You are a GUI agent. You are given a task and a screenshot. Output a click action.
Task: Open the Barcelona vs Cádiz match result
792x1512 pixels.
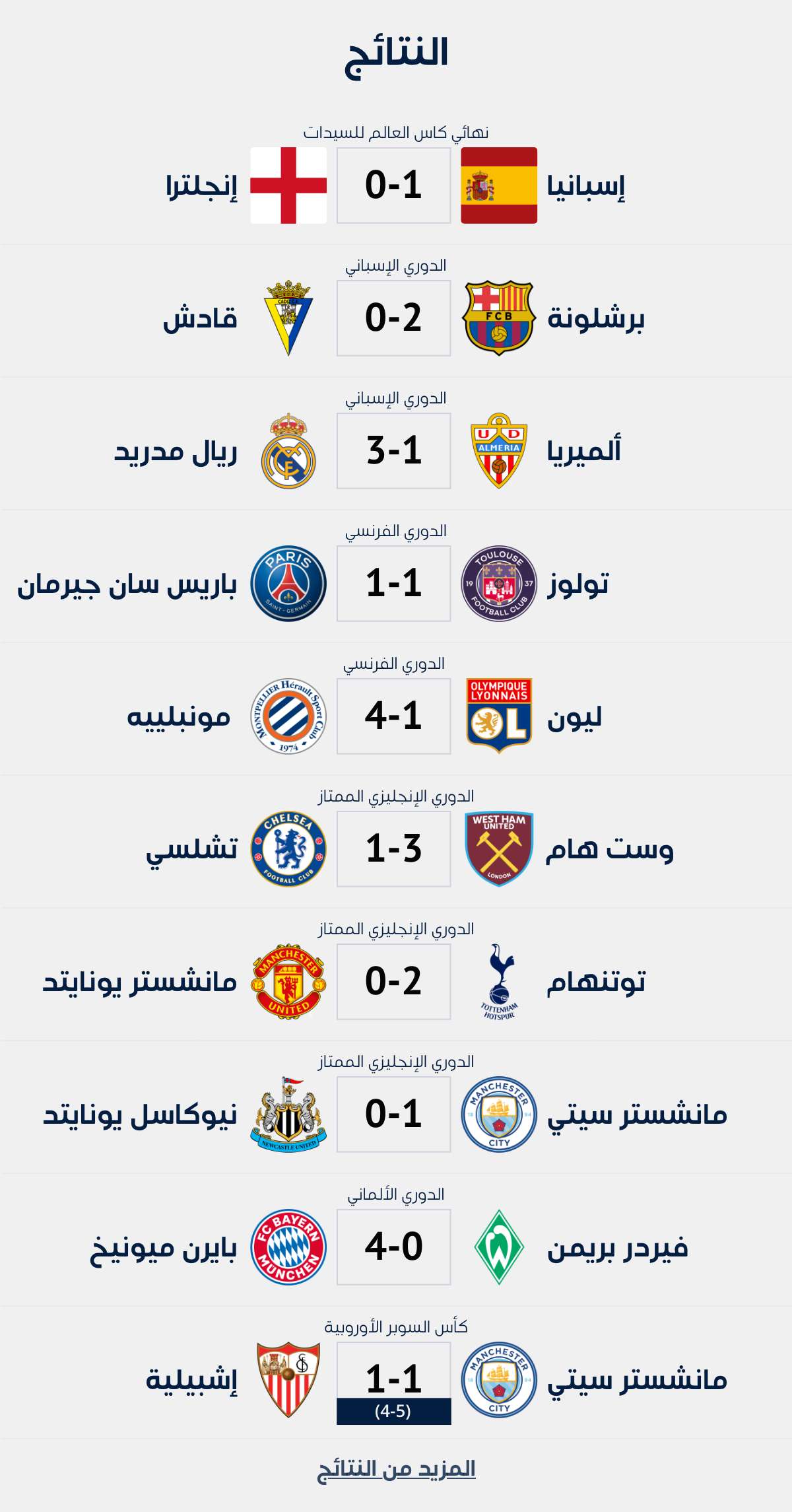click(393, 318)
